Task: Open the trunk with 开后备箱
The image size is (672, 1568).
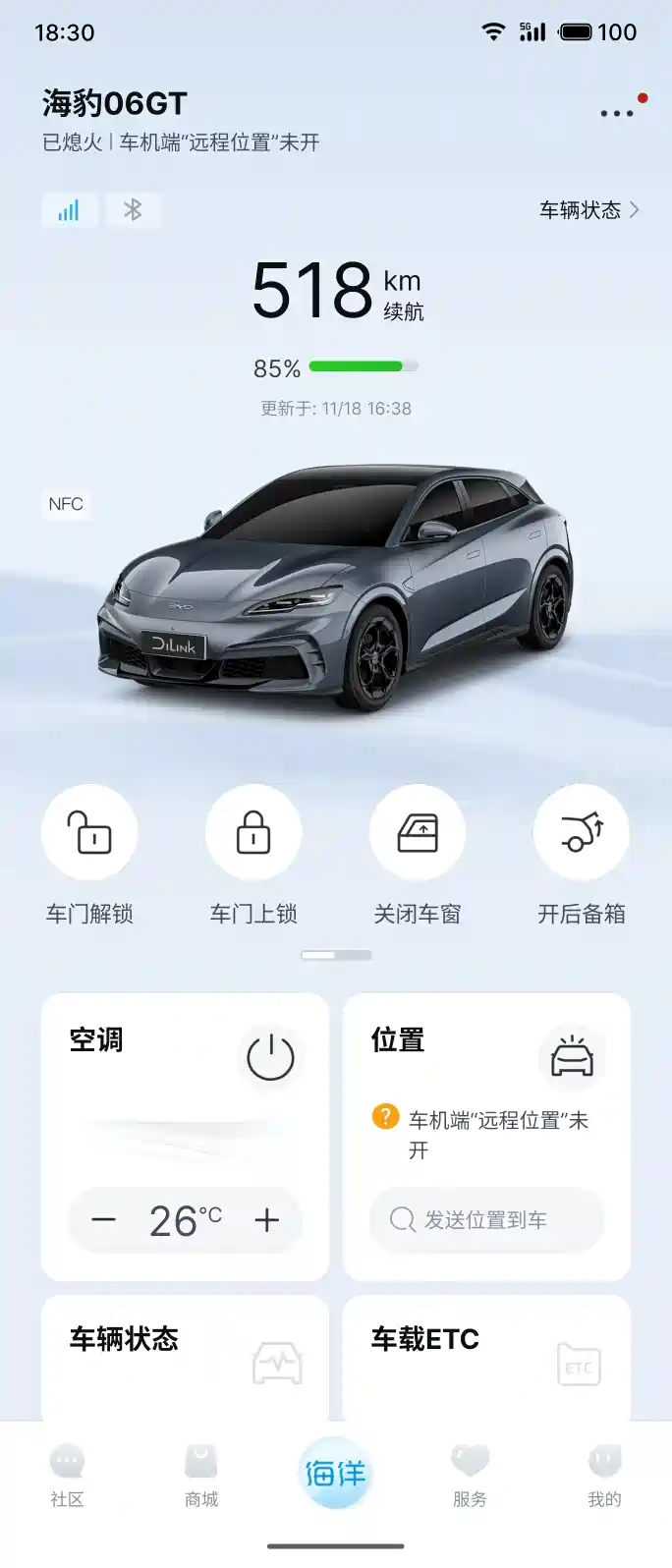Action: [581, 833]
